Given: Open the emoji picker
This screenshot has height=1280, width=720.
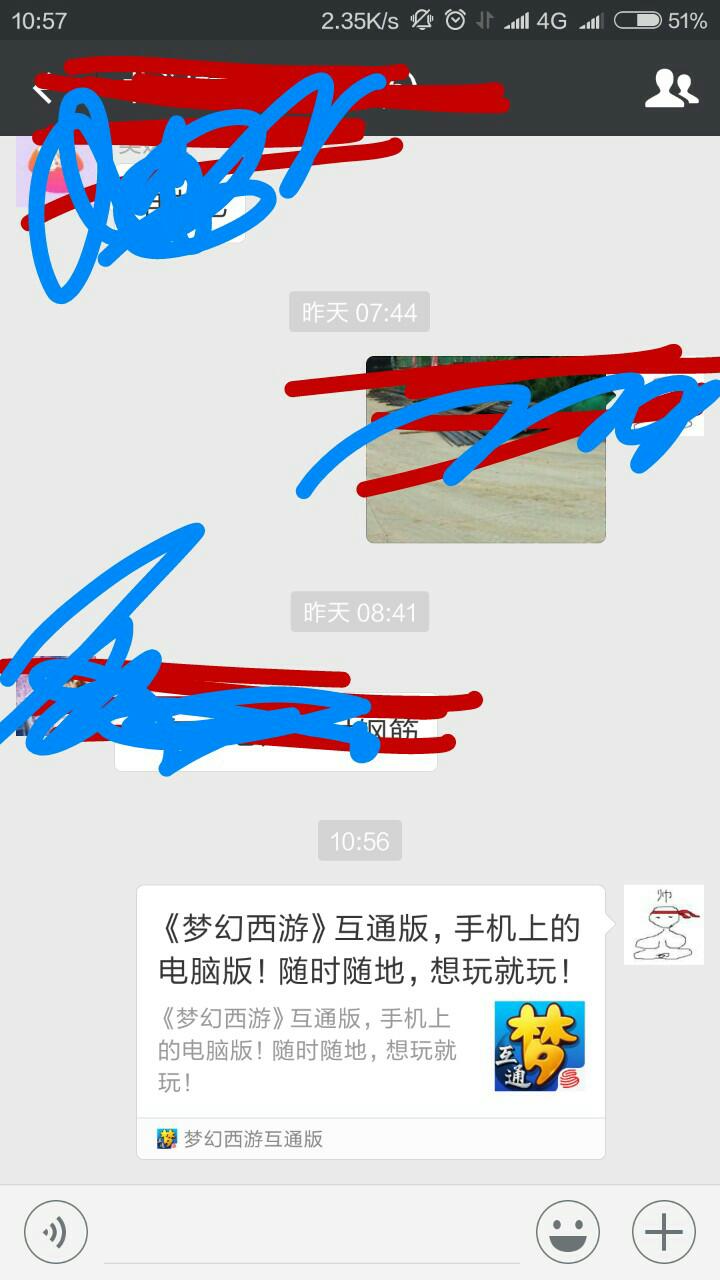Looking at the screenshot, I should pyautogui.click(x=568, y=1232).
